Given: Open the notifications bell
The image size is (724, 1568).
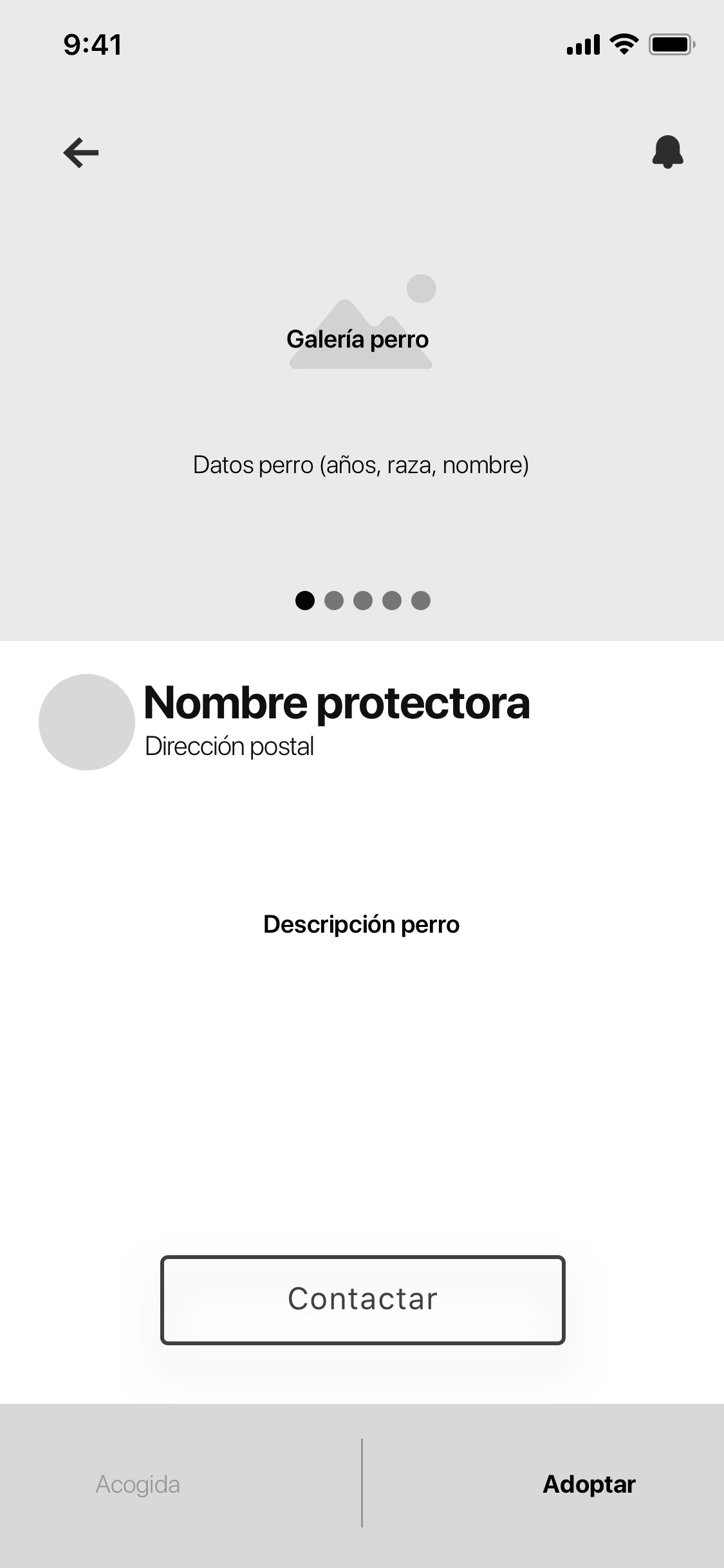Looking at the screenshot, I should [x=667, y=152].
